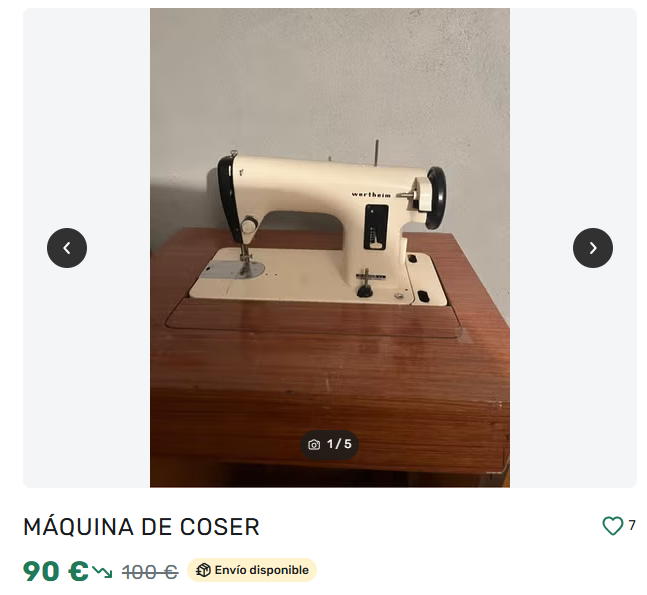This screenshot has height=595, width=647.
Task: Add MÁQUINA DE COSER to favorites
Action: point(612,526)
